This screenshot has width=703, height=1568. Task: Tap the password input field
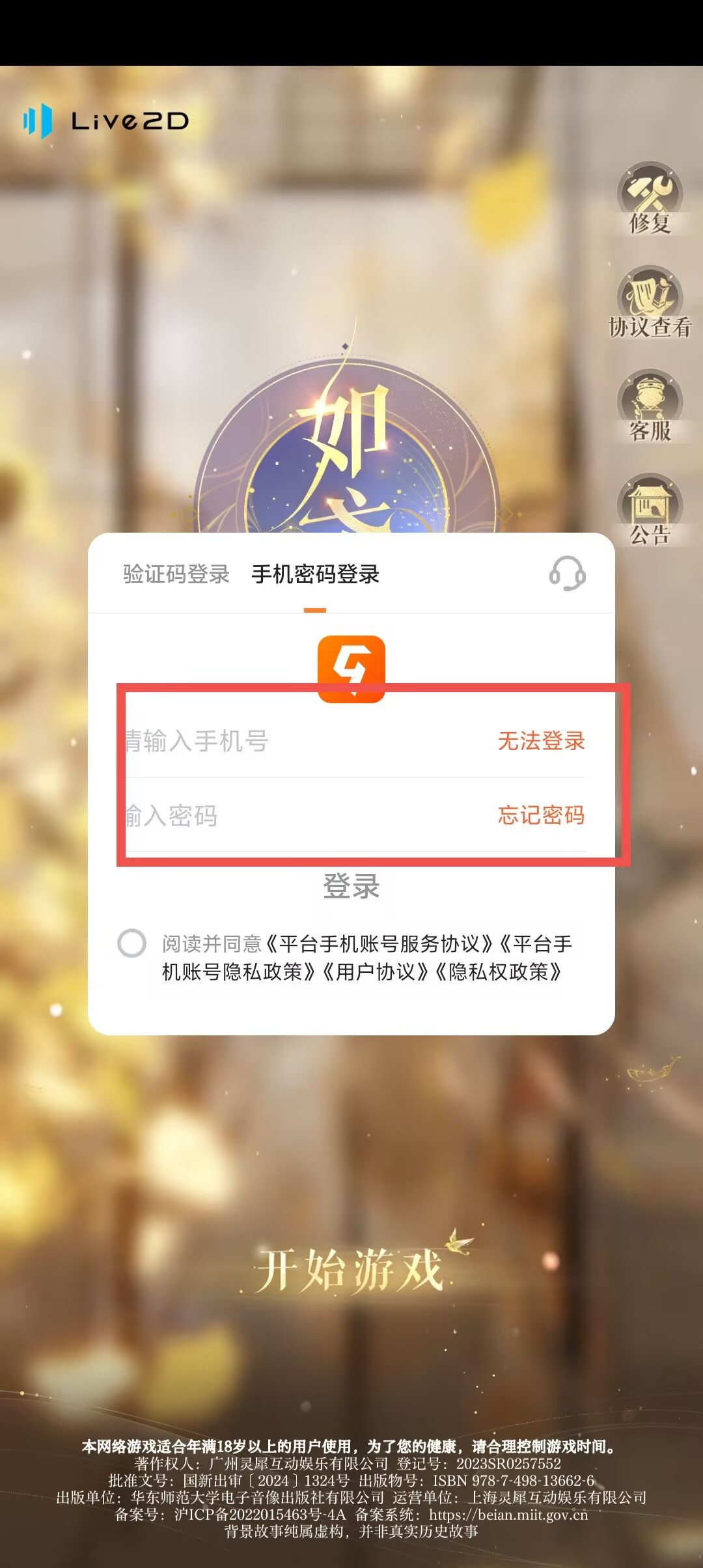click(x=306, y=815)
